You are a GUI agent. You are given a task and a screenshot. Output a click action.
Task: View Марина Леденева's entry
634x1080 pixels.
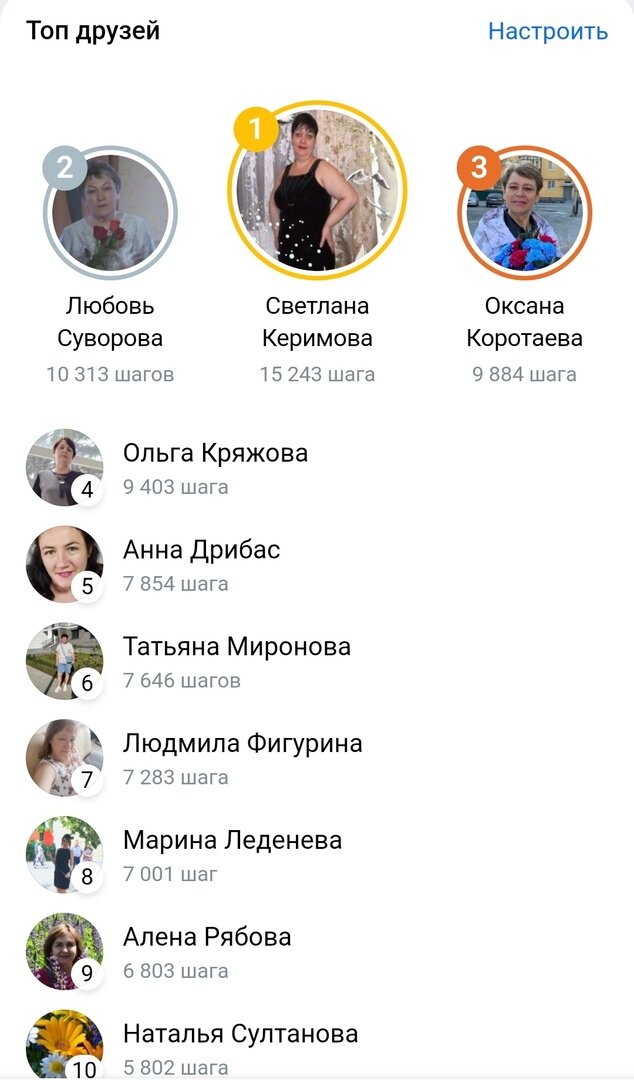232,855
